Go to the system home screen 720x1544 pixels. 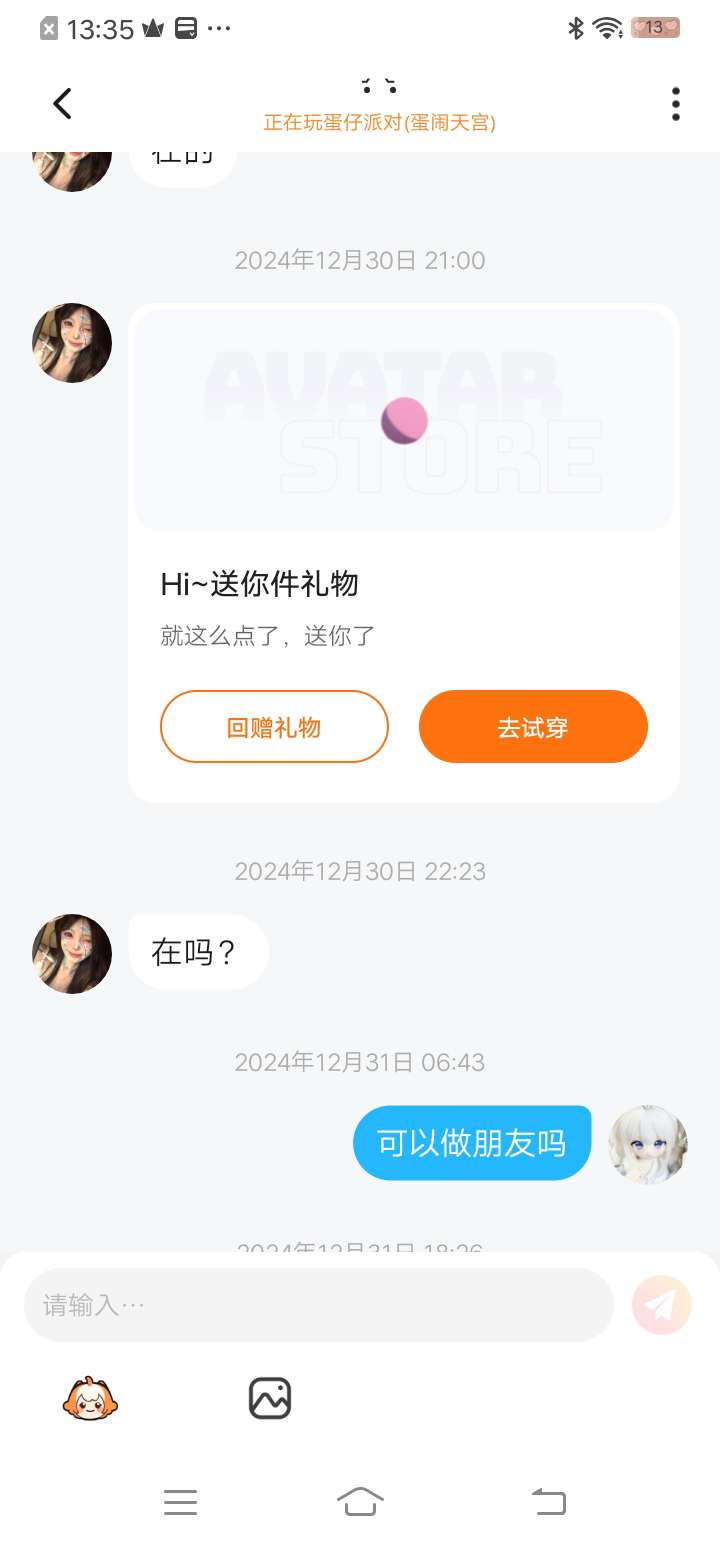tap(360, 1501)
